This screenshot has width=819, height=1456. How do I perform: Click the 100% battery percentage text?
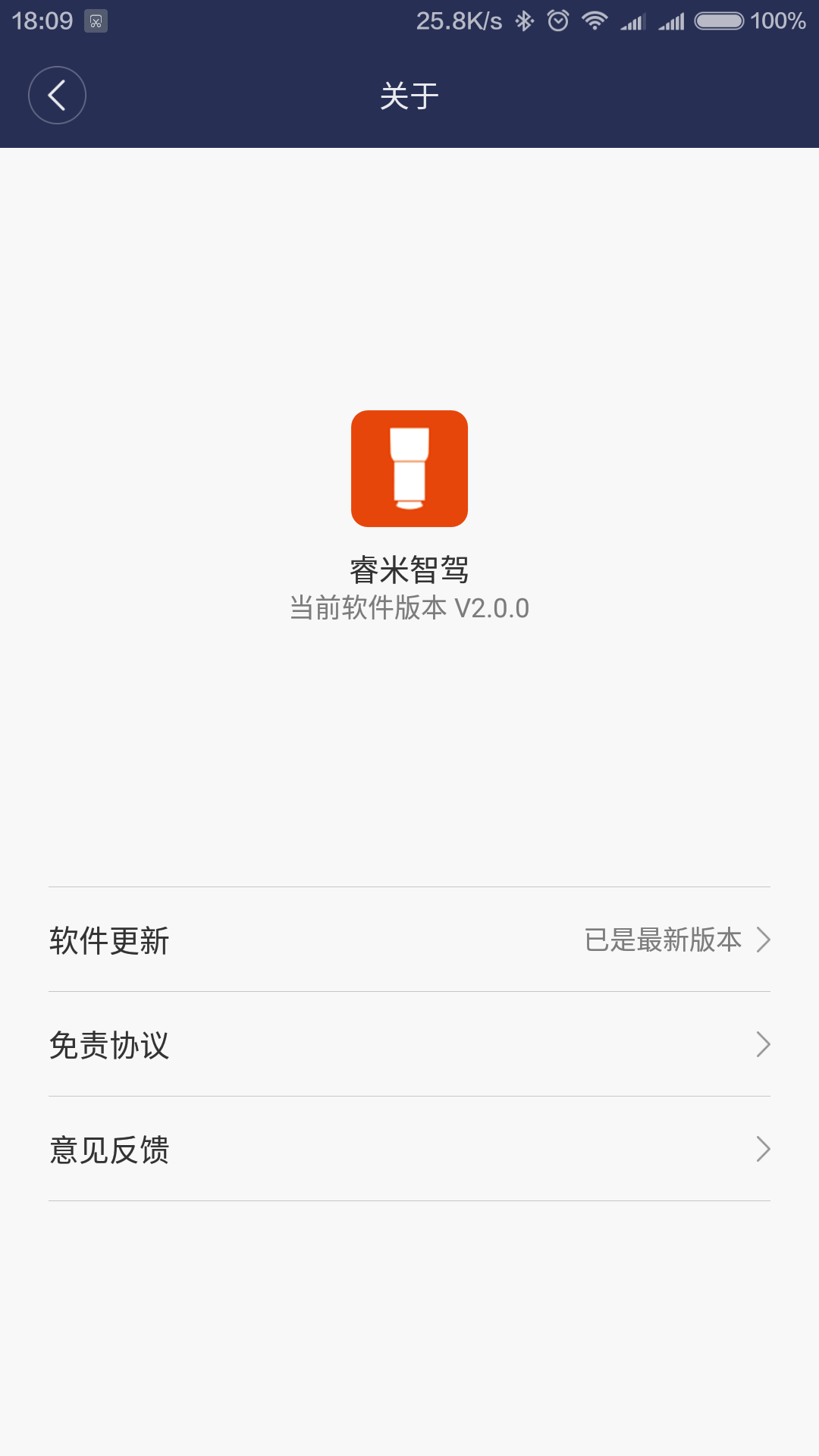(780, 19)
